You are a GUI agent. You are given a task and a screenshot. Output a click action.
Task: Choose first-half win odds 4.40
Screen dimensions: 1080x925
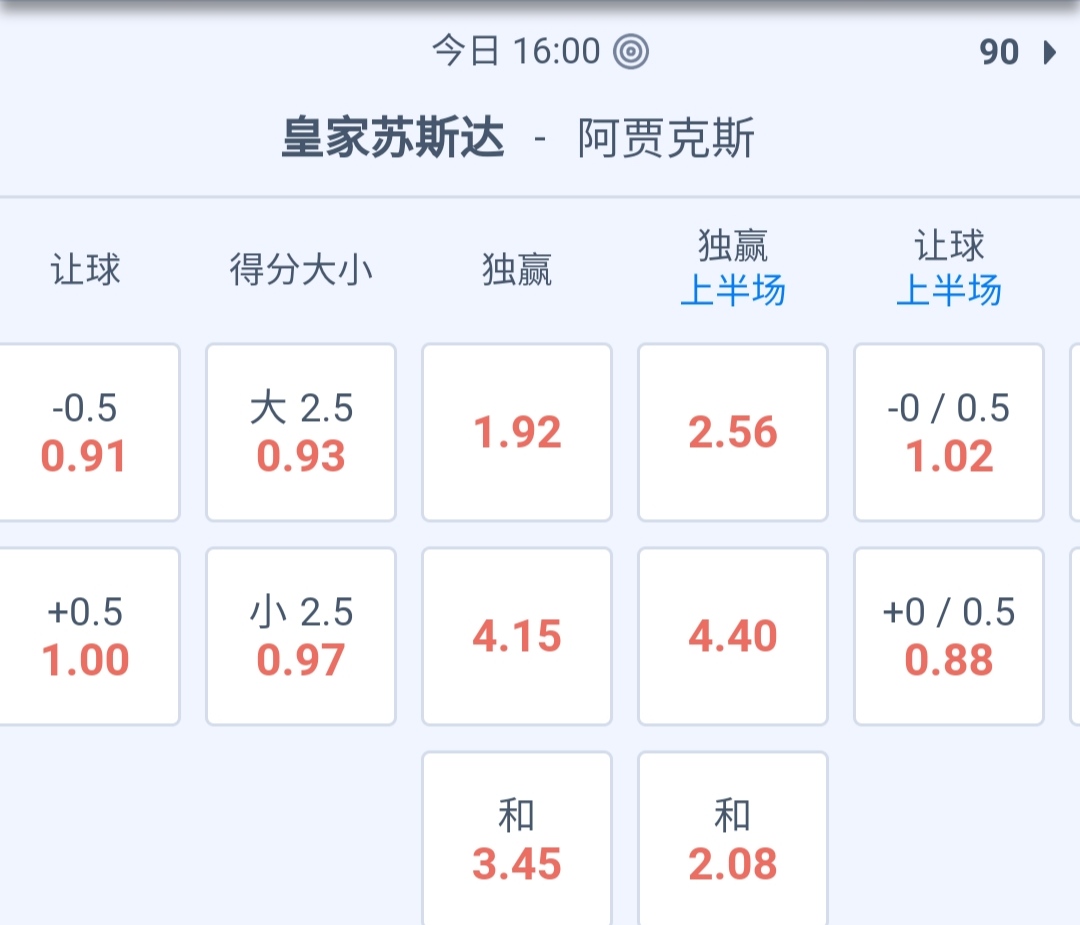733,636
